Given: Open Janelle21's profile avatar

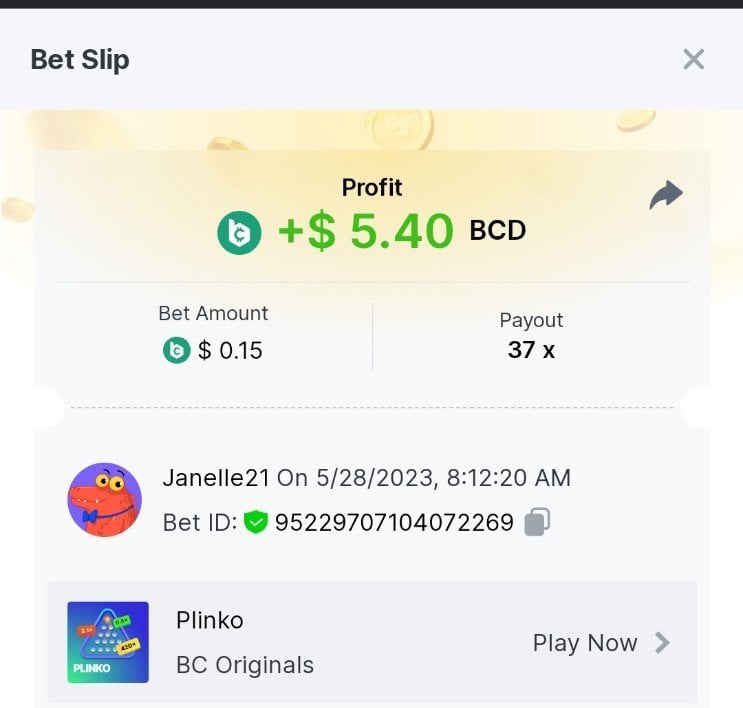Looking at the screenshot, I should click(x=104, y=499).
